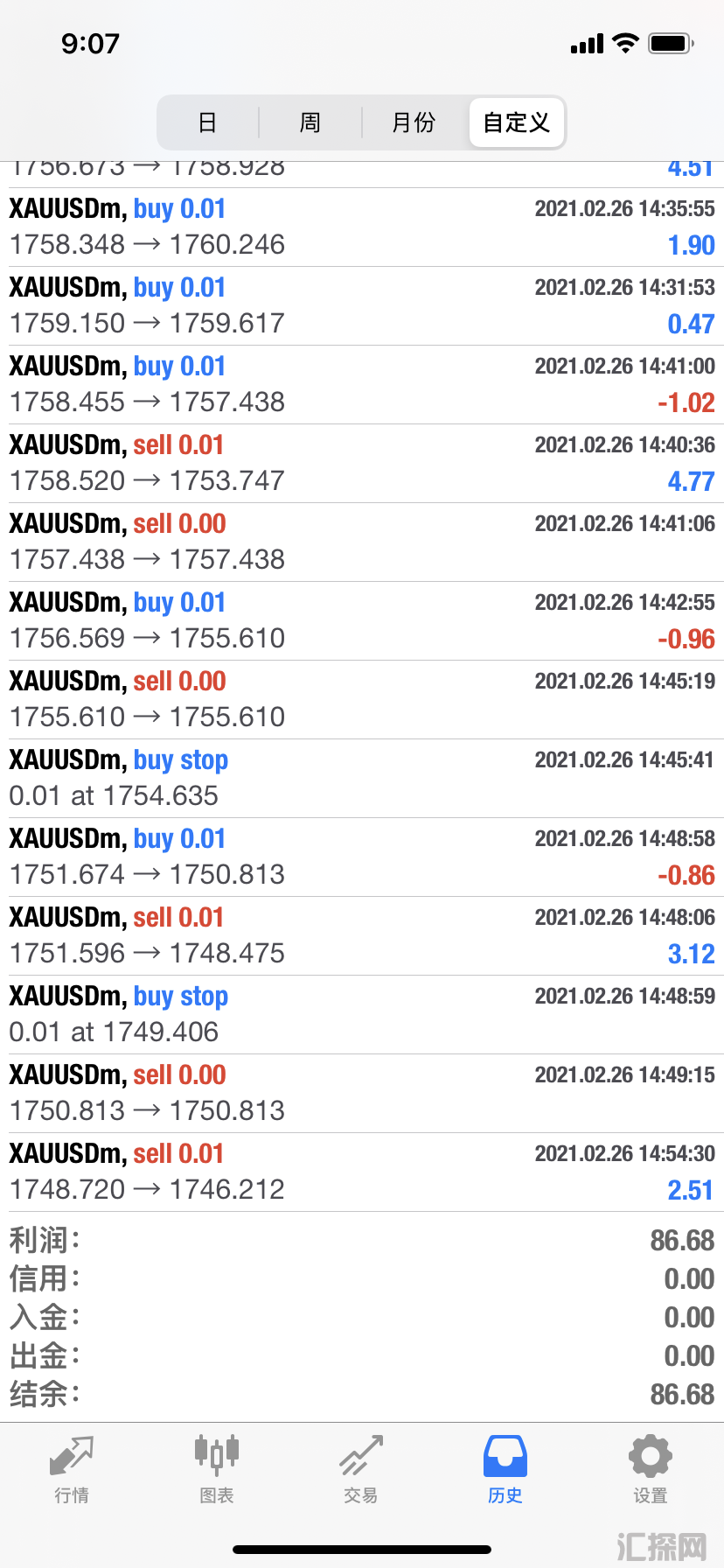This screenshot has height=1568, width=724.
Task: Expand the sell trade with 4.77 profit
Action: tap(362, 464)
